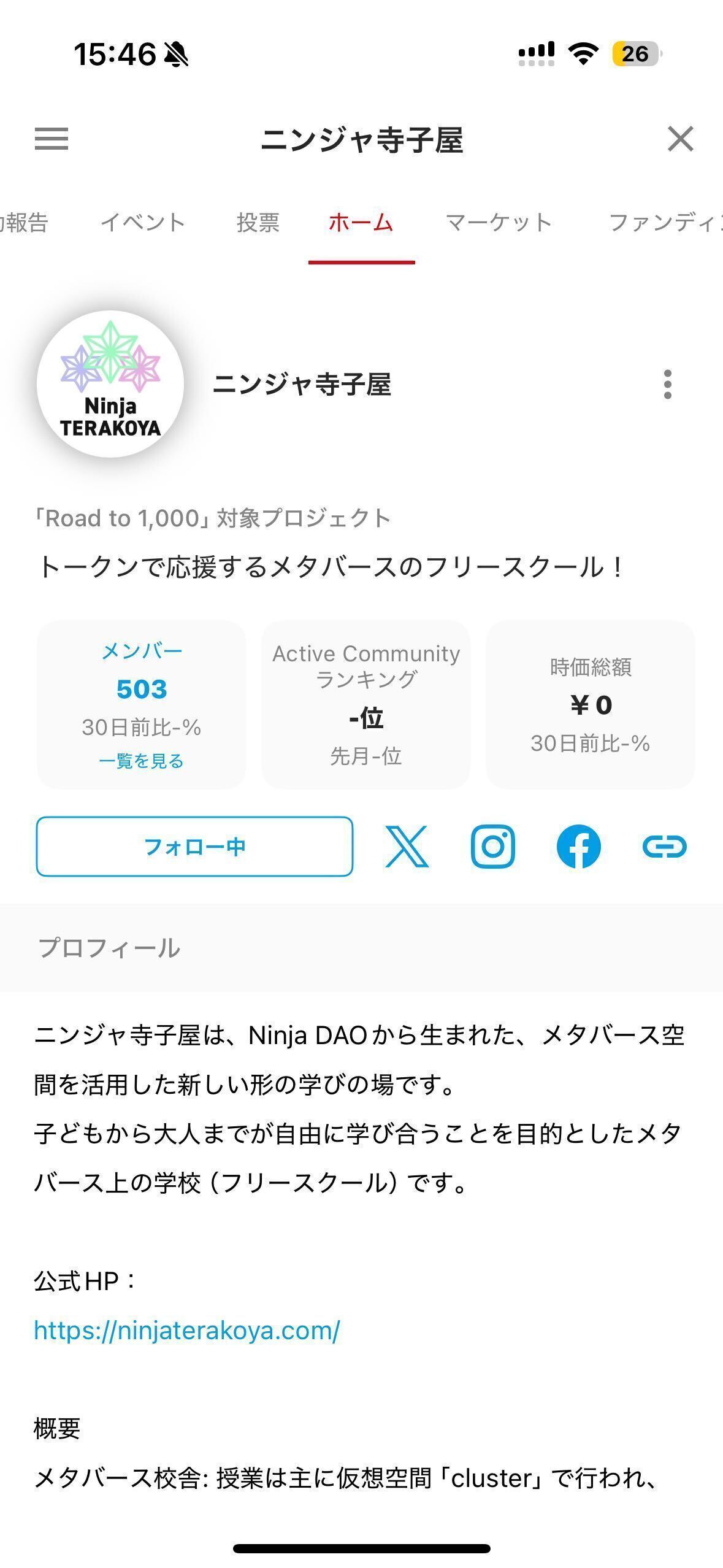Open the ninjaterakoya.com official site link
The image size is (723, 1568).
187,1331
